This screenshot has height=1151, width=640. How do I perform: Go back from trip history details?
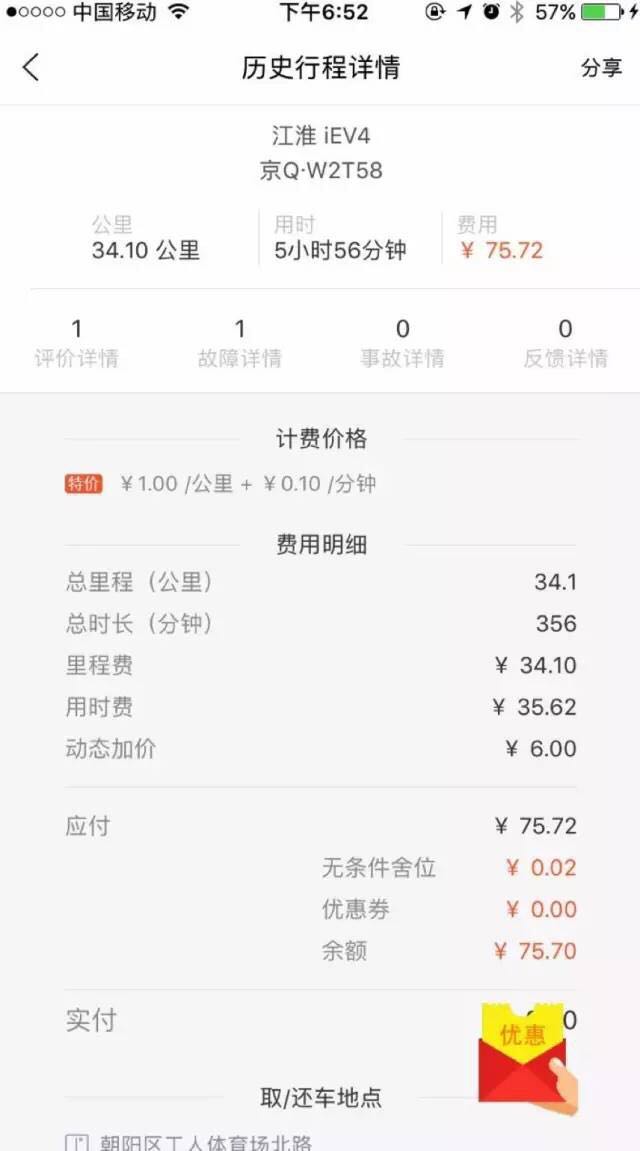click(x=31, y=68)
